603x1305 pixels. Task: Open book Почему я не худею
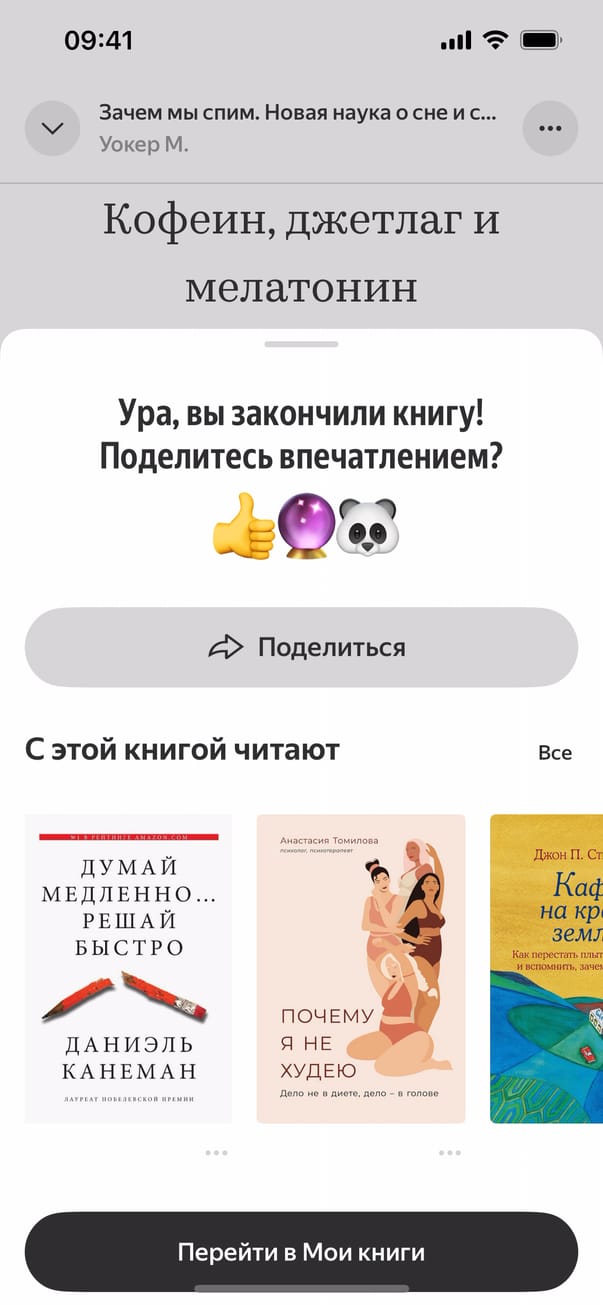coord(361,968)
